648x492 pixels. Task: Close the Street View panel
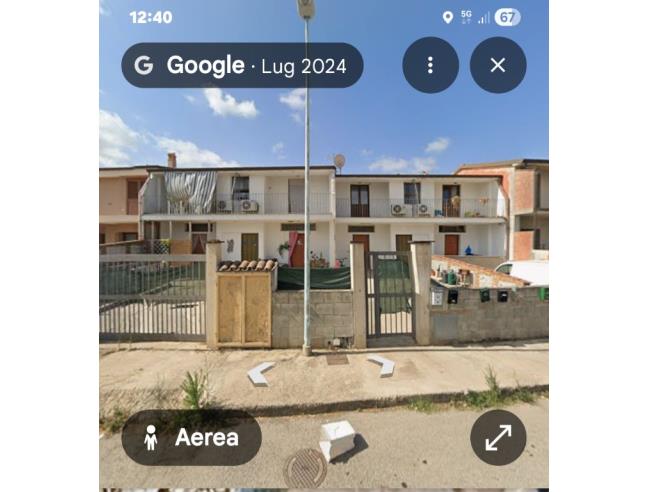(498, 65)
